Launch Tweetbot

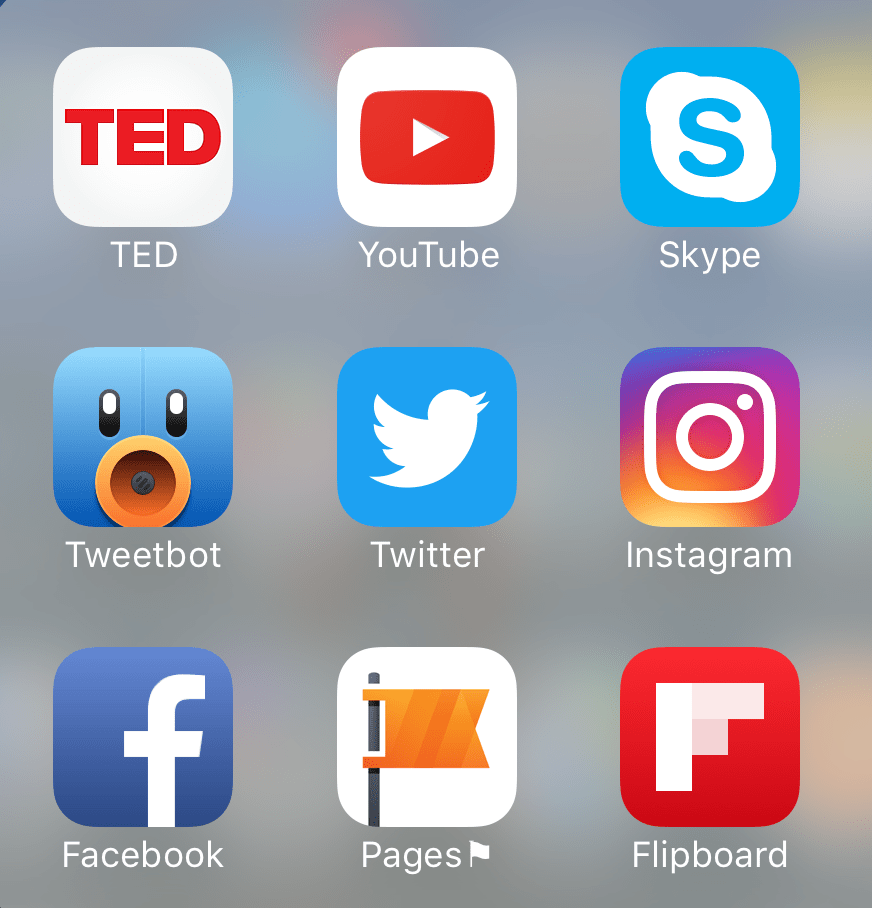[143, 437]
